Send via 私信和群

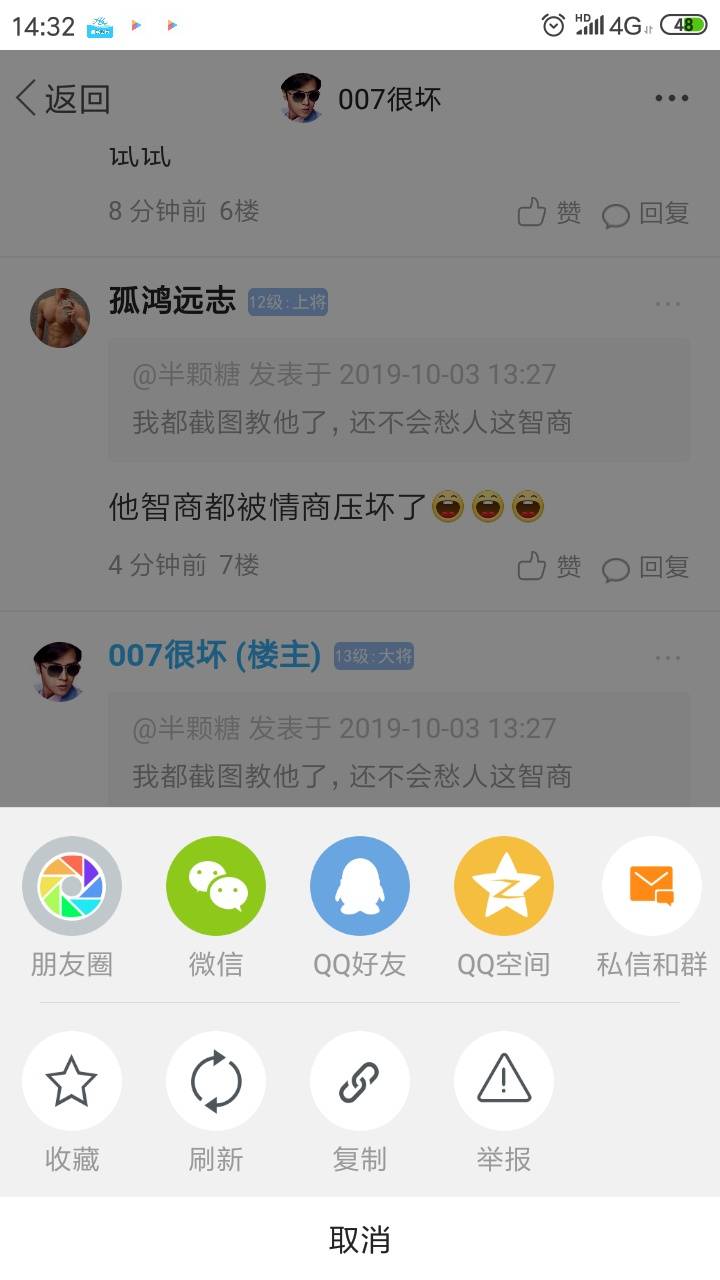point(651,886)
